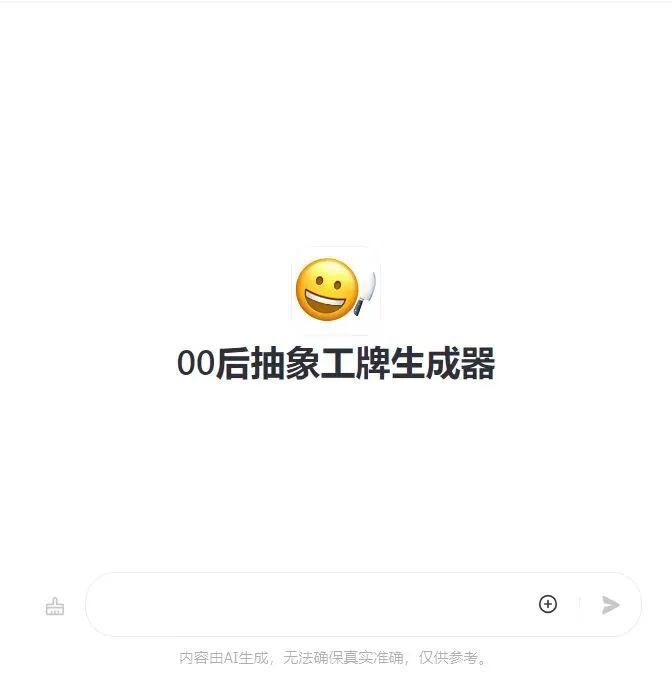Clear chat with the broom icon

55,606
